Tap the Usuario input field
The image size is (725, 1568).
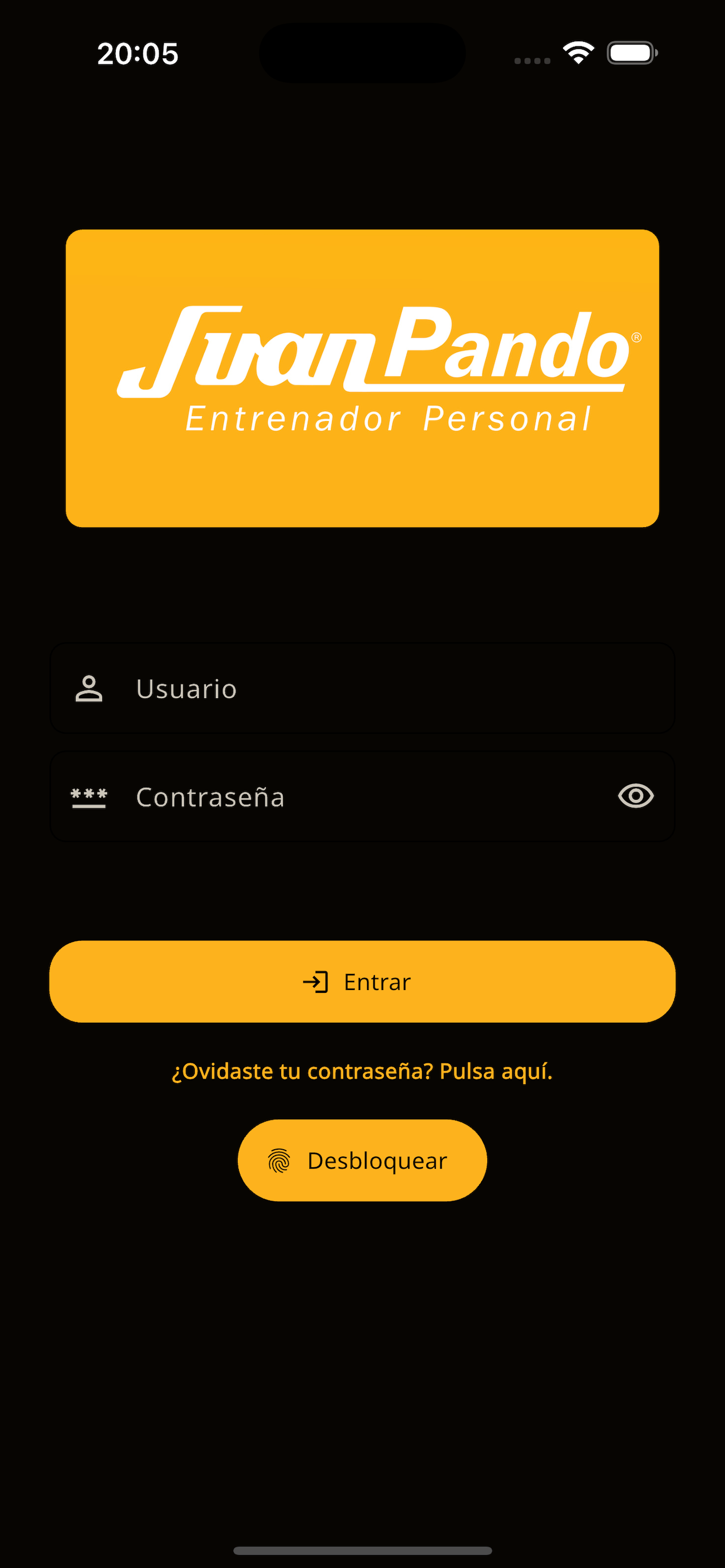(x=362, y=689)
